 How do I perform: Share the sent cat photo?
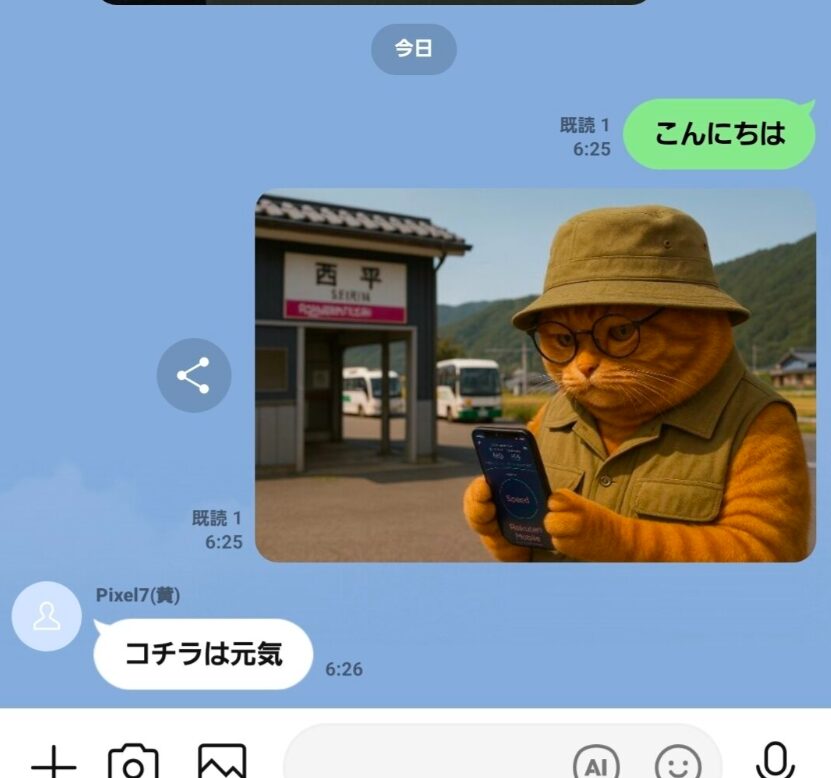click(x=194, y=376)
